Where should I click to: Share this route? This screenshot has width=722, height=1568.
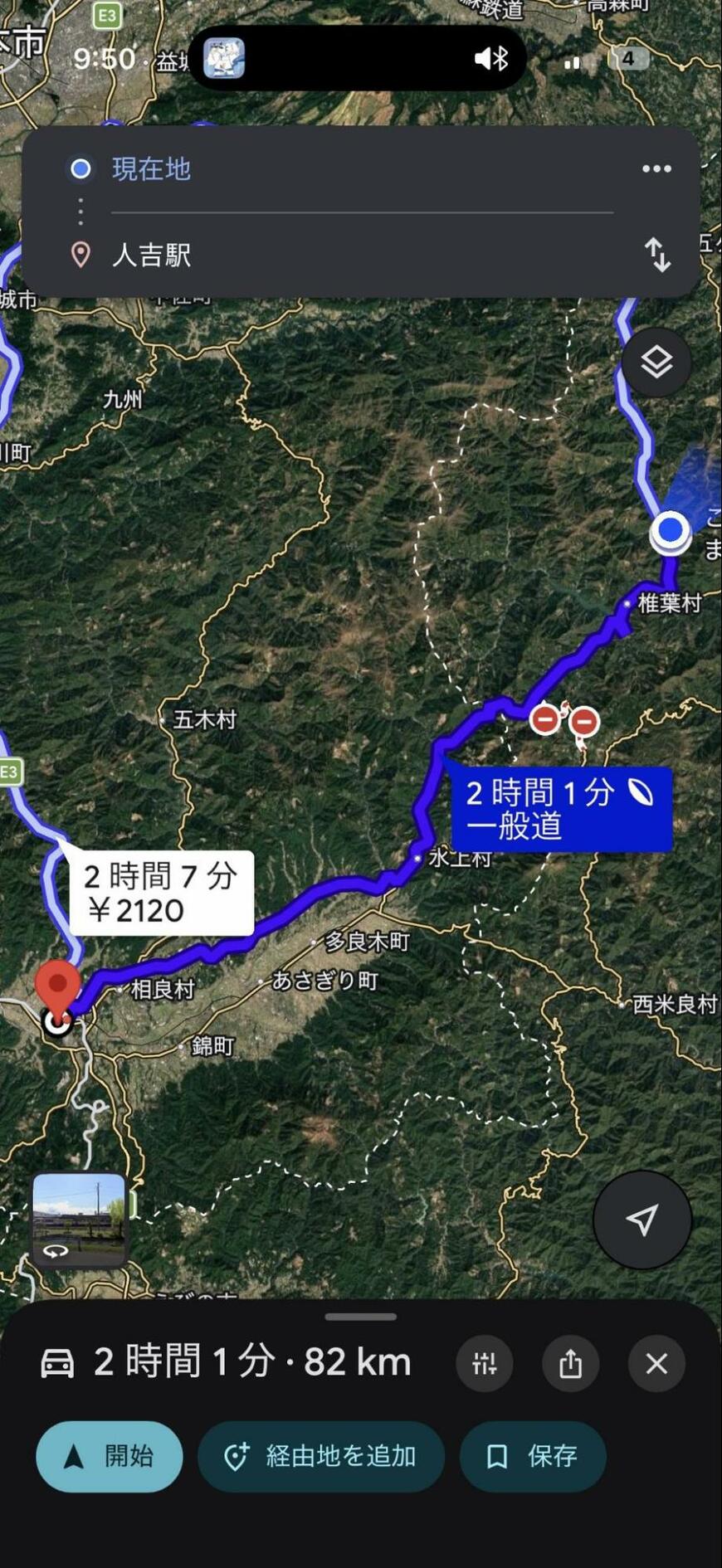click(x=570, y=1363)
